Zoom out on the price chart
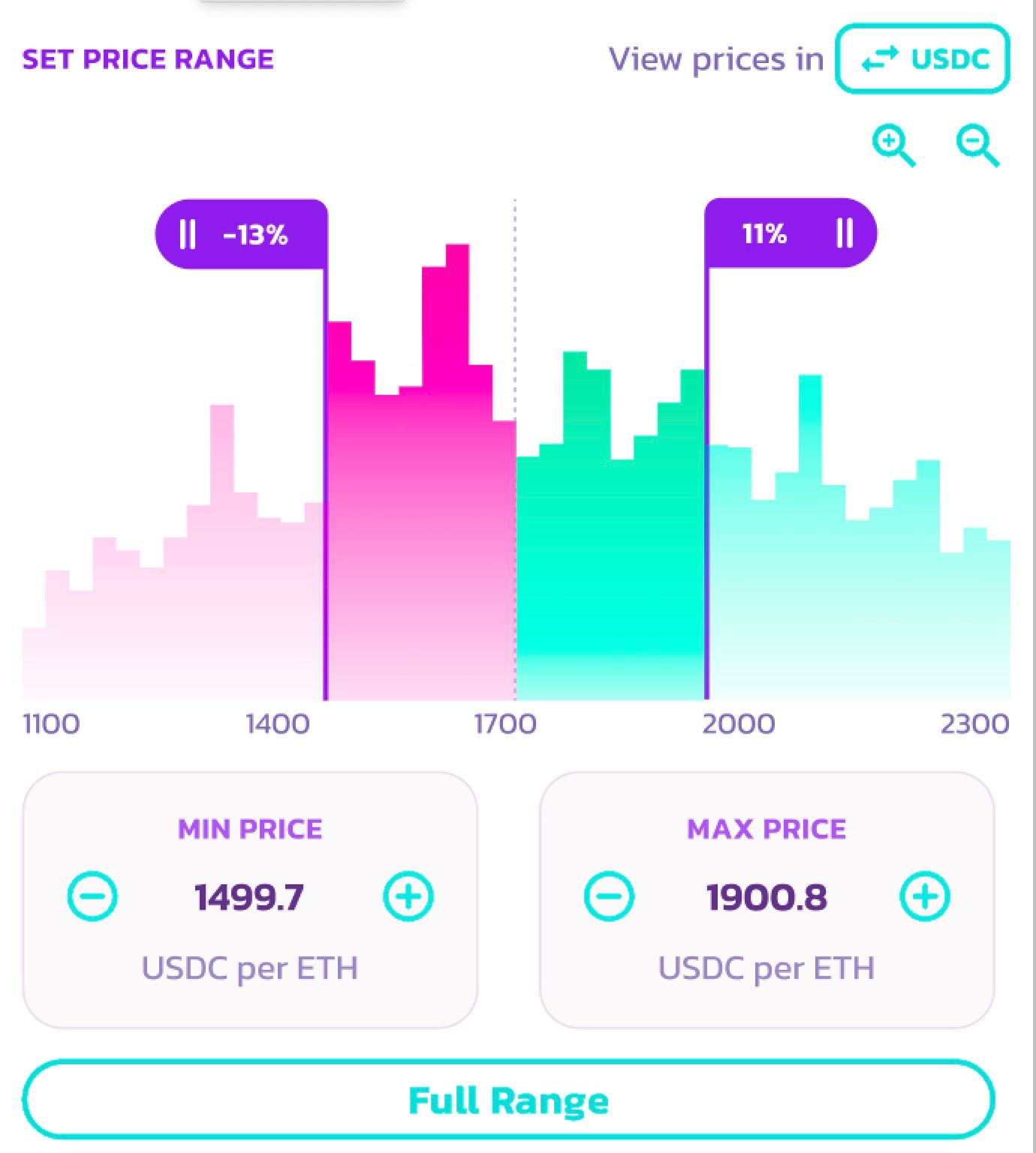Viewport: 1036px width, 1153px height. coord(977,145)
